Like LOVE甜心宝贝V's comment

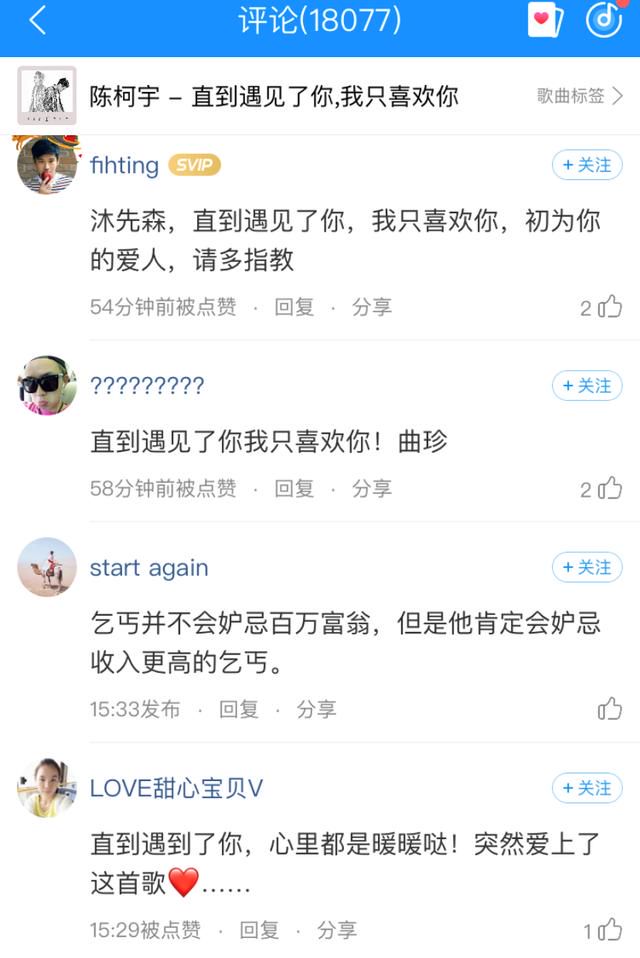tap(609, 930)
